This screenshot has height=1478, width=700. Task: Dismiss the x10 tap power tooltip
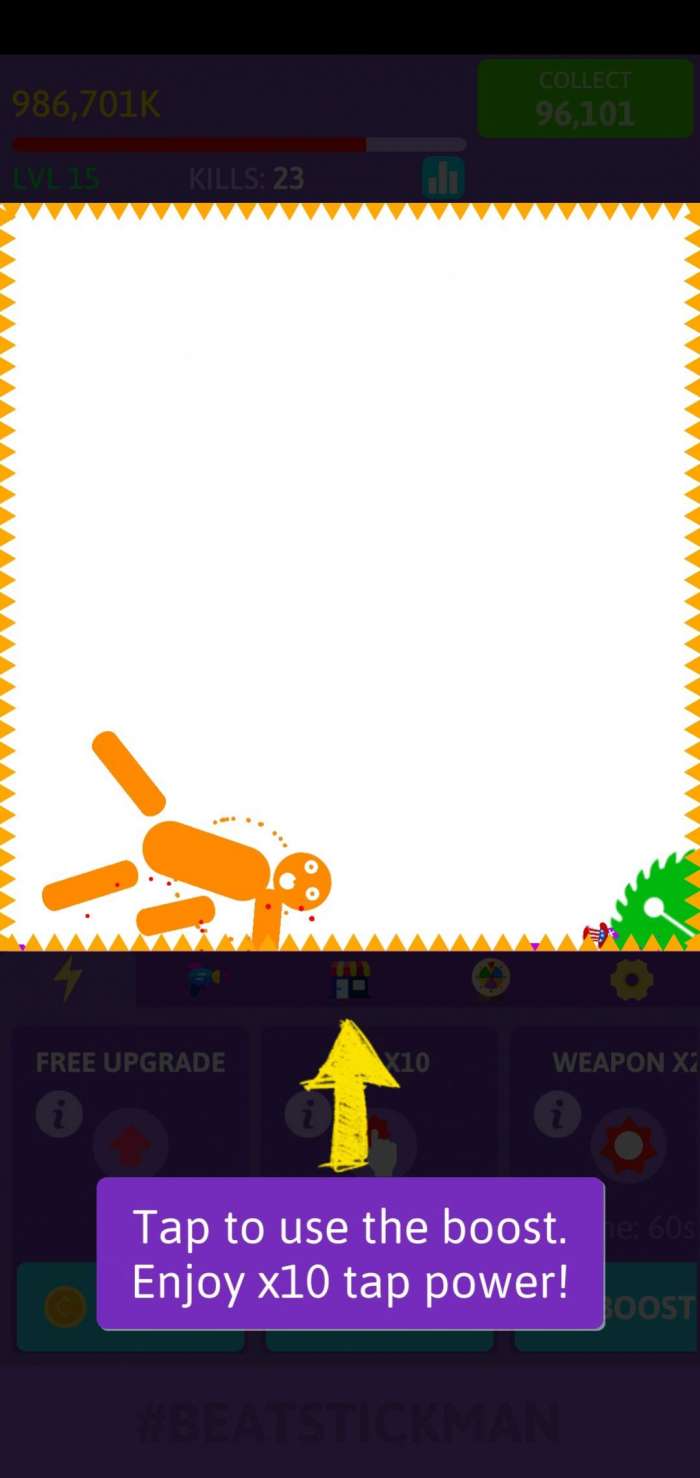click(x=350, y=1254)
